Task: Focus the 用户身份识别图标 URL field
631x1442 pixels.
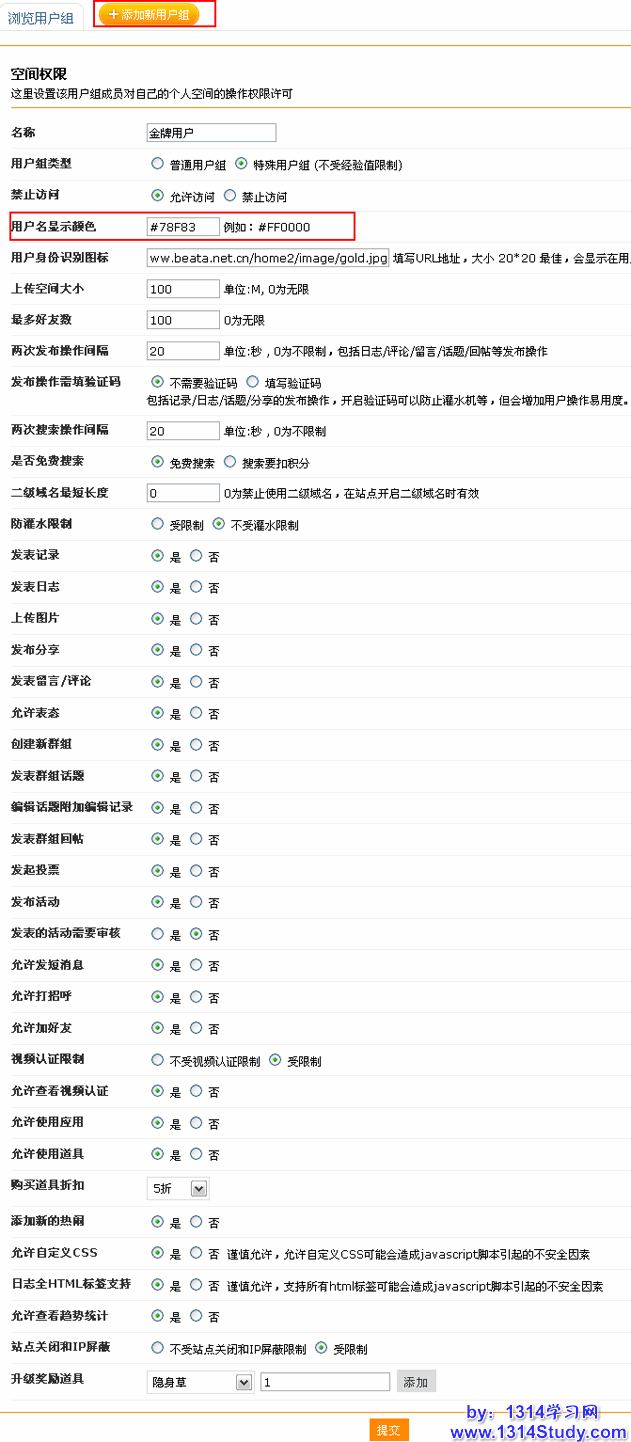Action: pyautogui.click(x=267, y=258)
